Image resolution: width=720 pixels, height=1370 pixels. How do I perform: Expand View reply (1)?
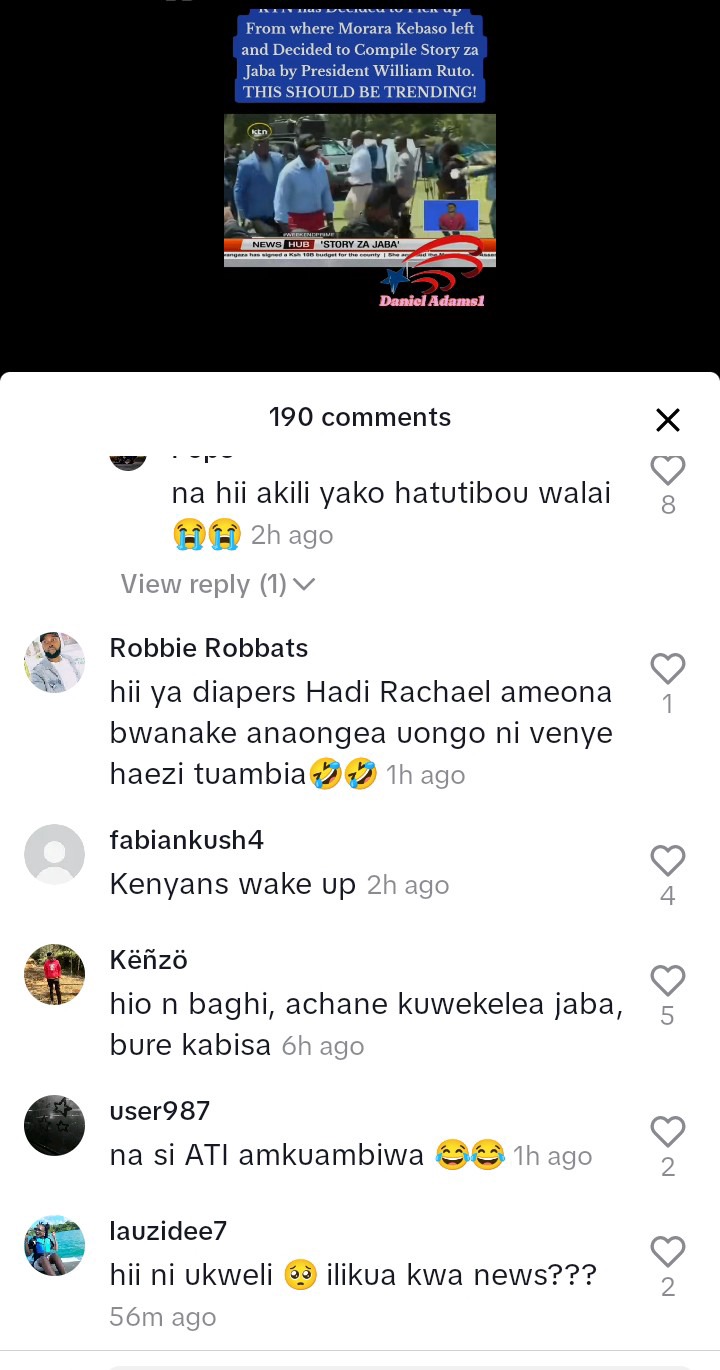(217, 584)
